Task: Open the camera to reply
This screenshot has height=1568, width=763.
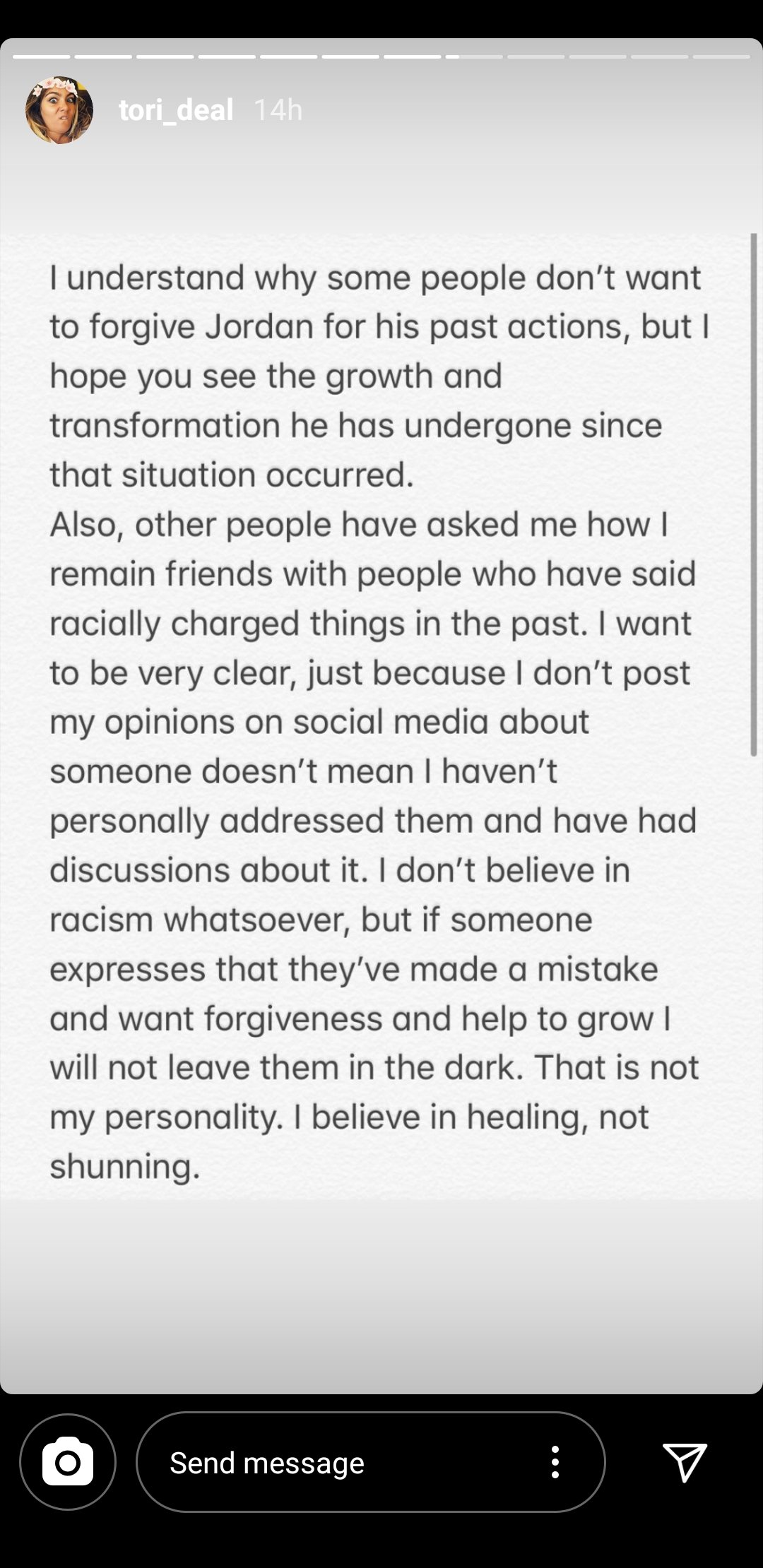Action: (x=68, y=1462)
